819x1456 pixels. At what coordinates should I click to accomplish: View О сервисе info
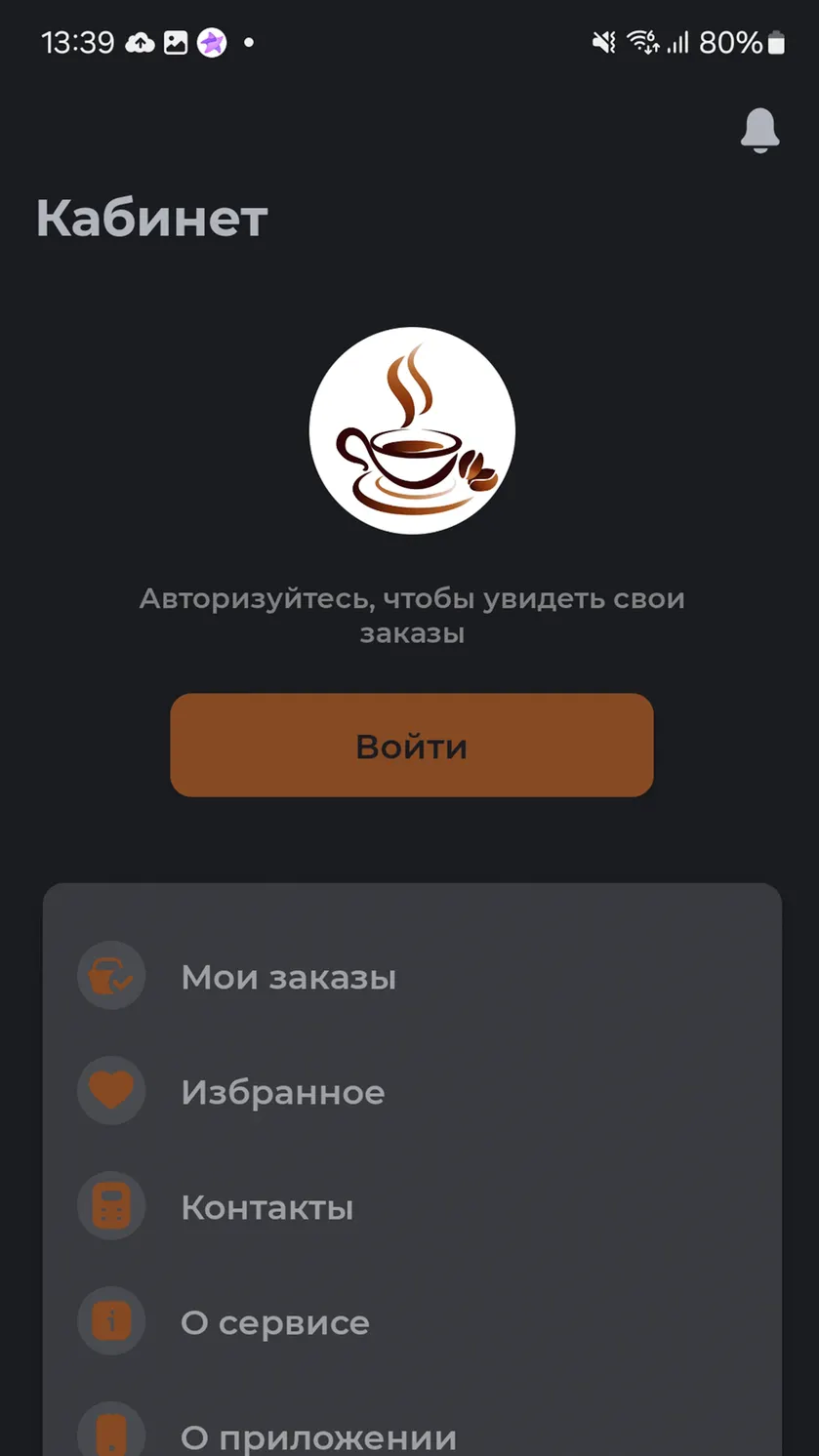[412, 1321]
